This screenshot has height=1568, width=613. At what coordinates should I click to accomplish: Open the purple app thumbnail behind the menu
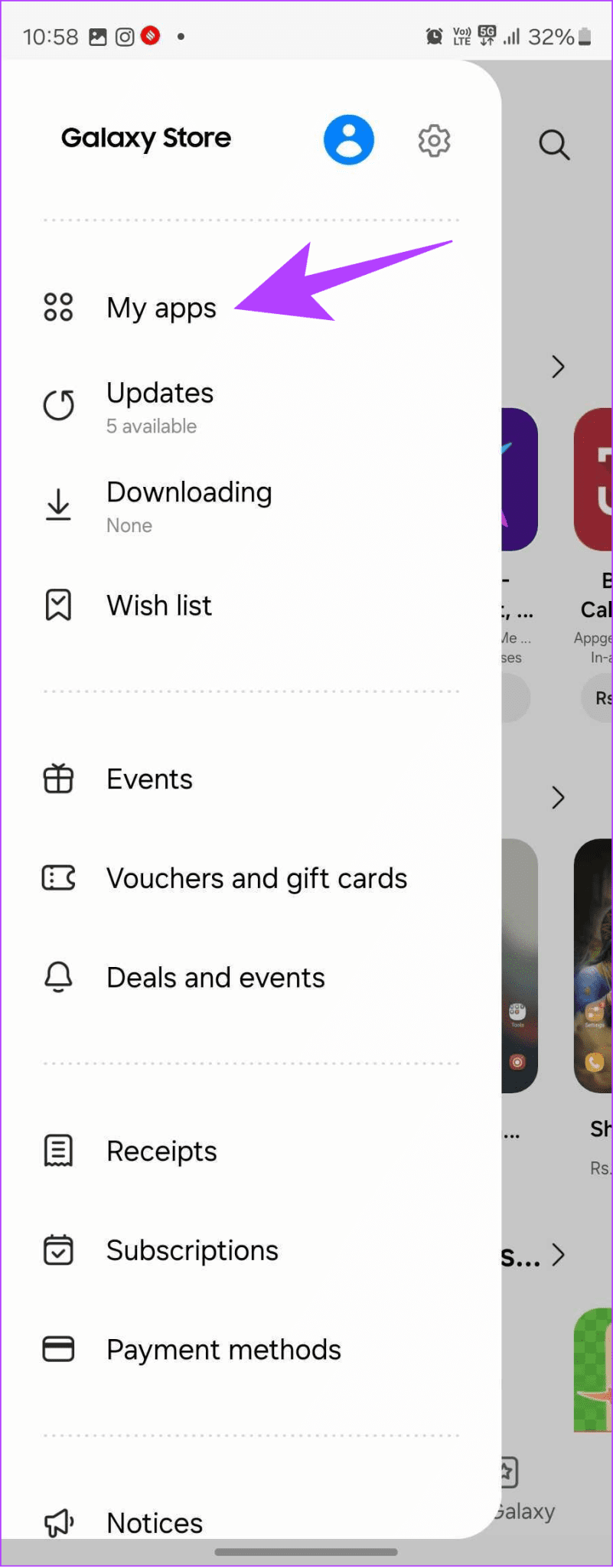pyautogui.click(x=517, y=479)
